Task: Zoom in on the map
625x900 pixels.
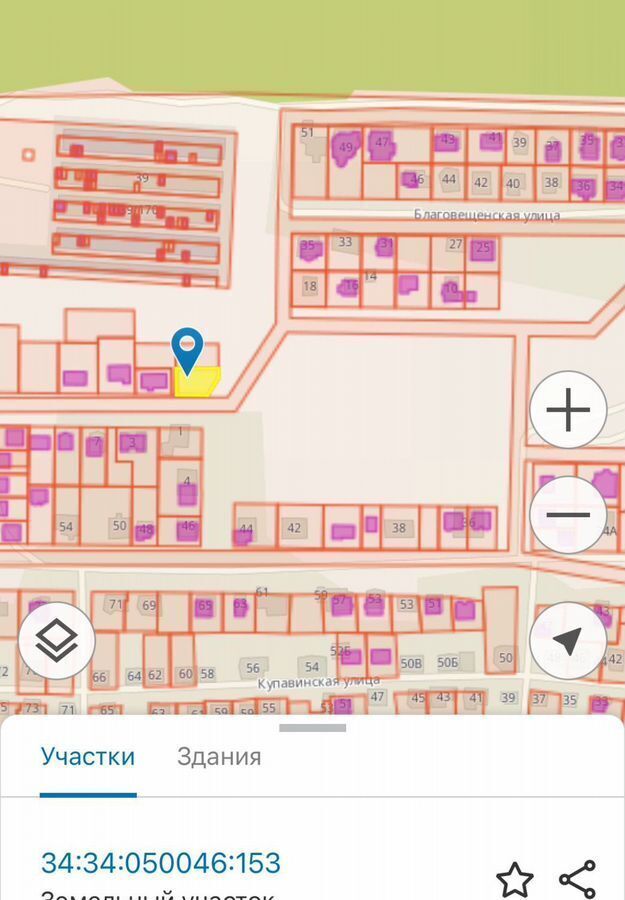Action: [x=568, y=410]
